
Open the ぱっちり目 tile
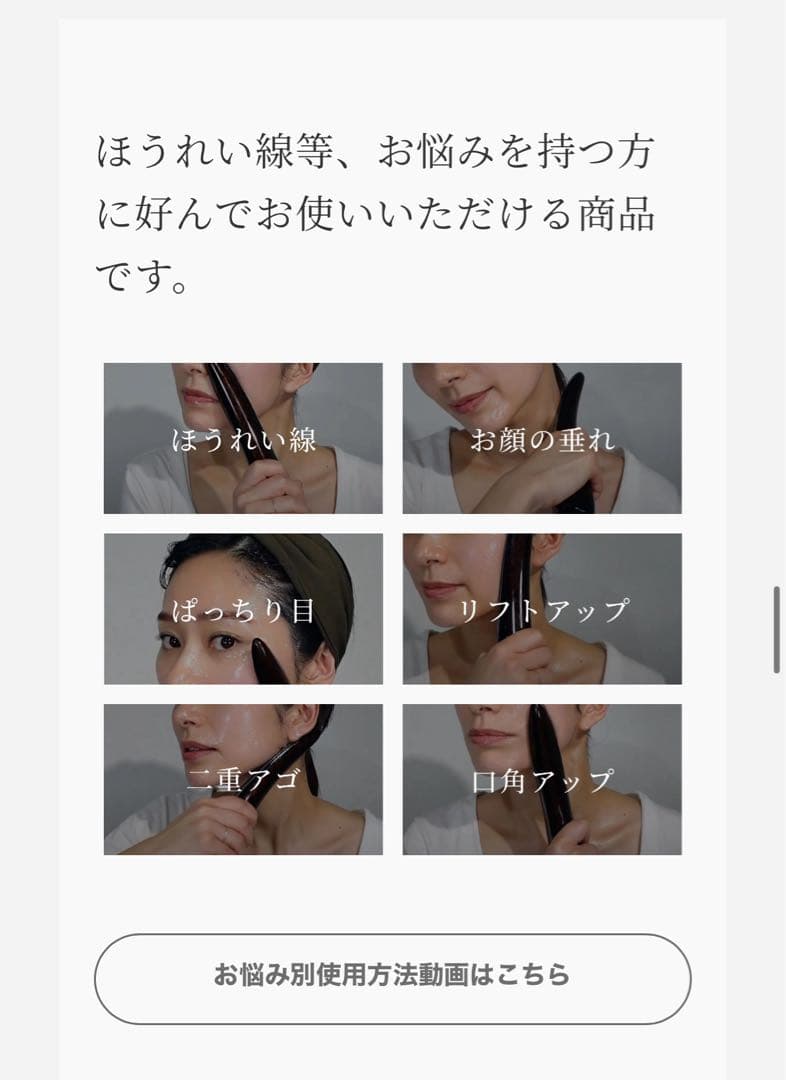(243, 609)
